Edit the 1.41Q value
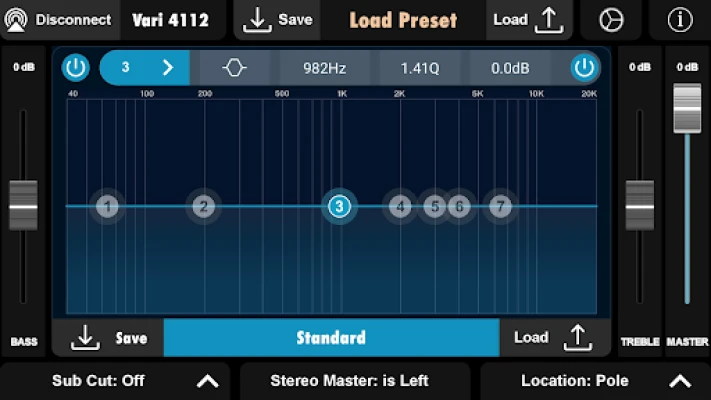 [420, 68]
